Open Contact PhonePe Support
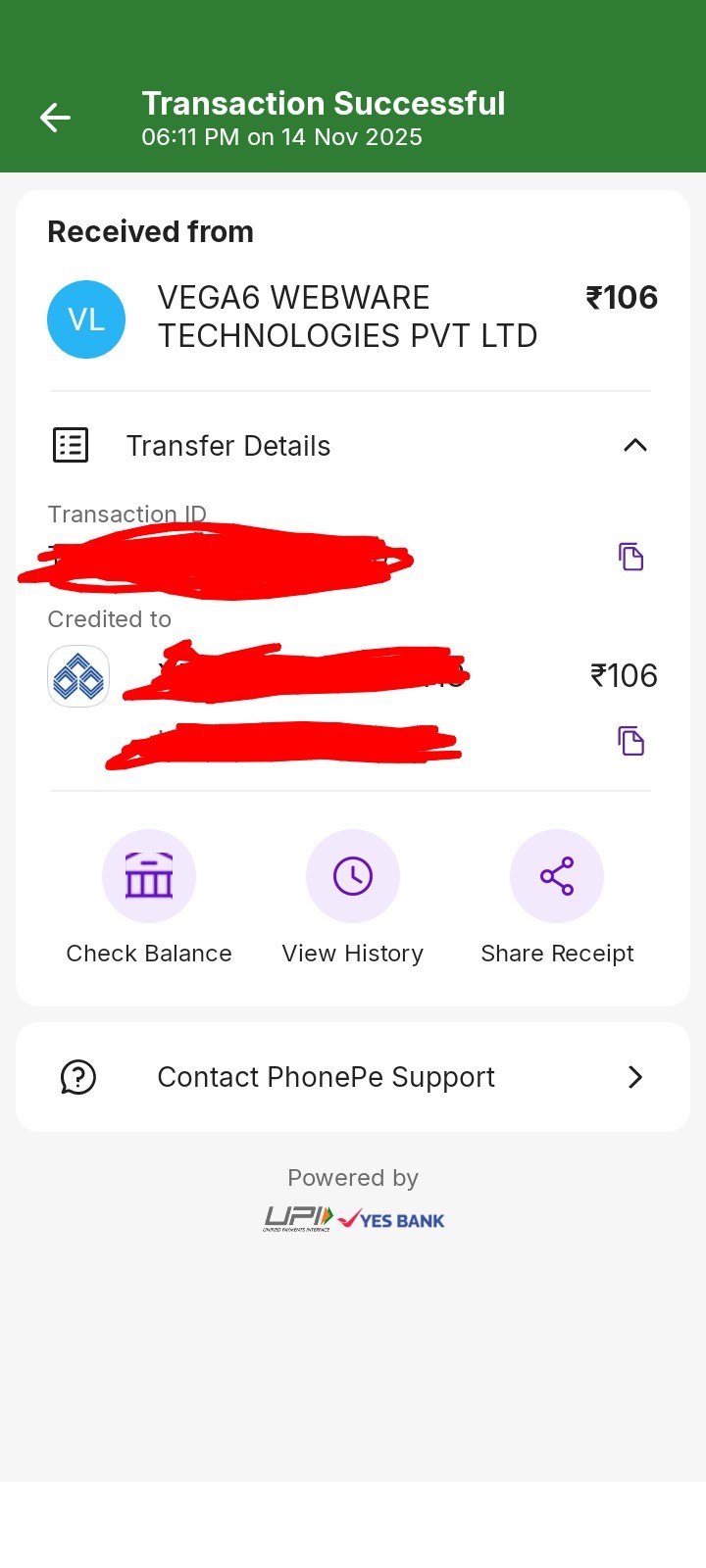This screenshot has width=706, height=1568. pos(353,1077)
